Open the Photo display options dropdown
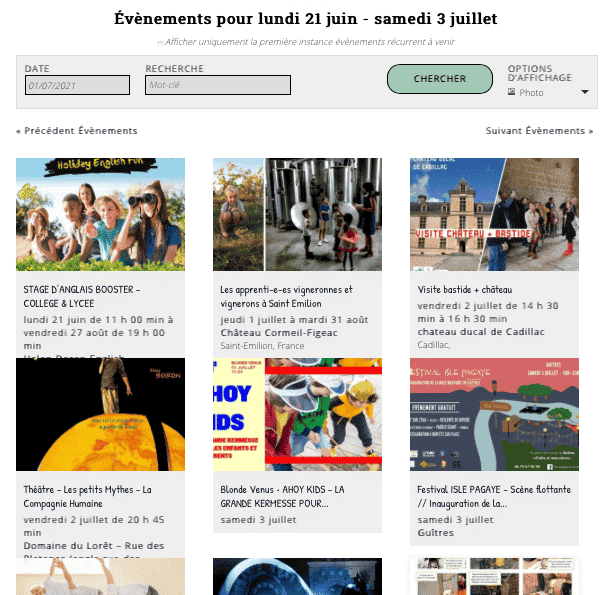Image resolution: width=613 pixels, height=595 pixels. 549,92
